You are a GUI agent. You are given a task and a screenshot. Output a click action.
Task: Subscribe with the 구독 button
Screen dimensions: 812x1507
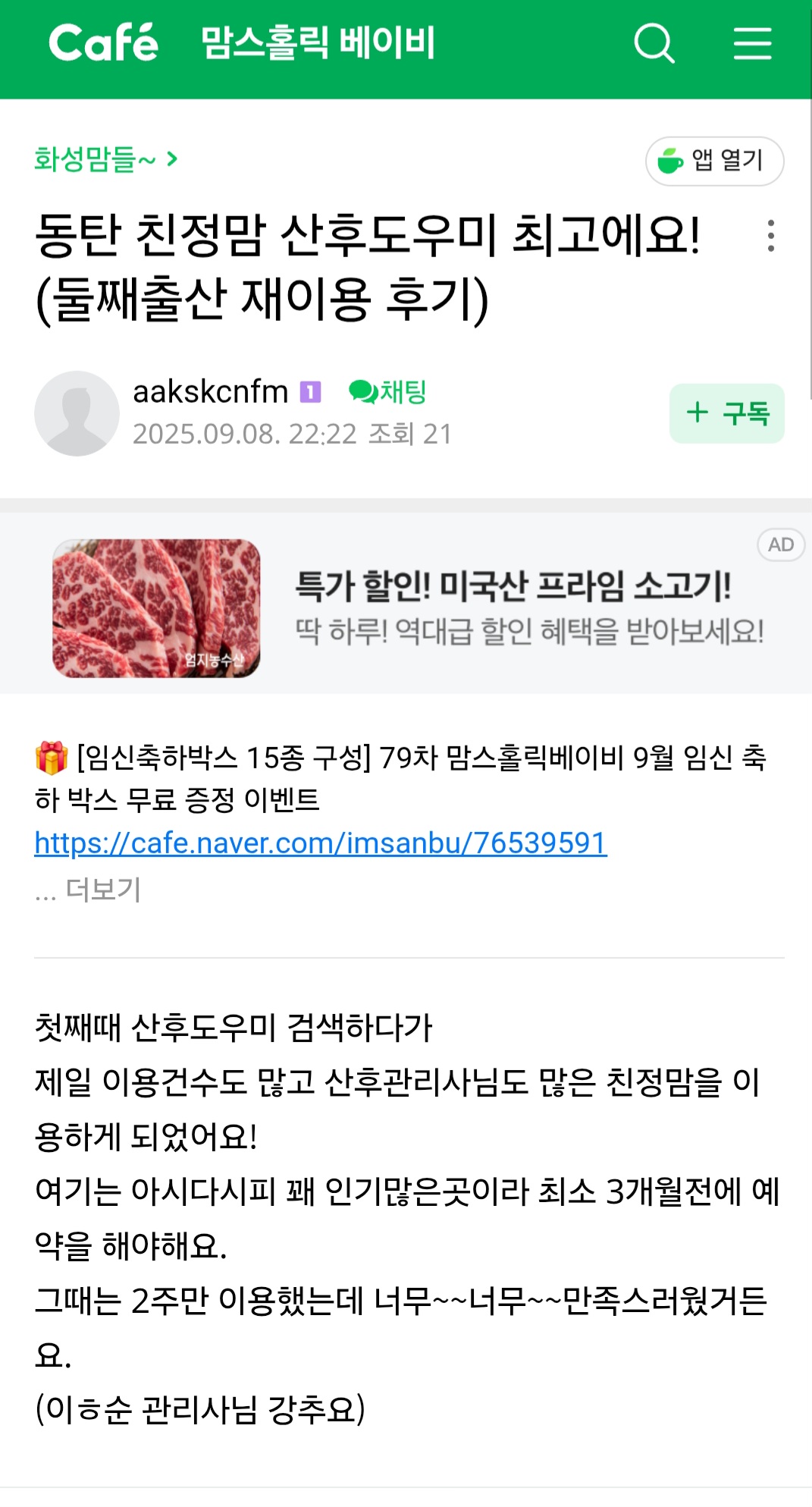(726, 413)
